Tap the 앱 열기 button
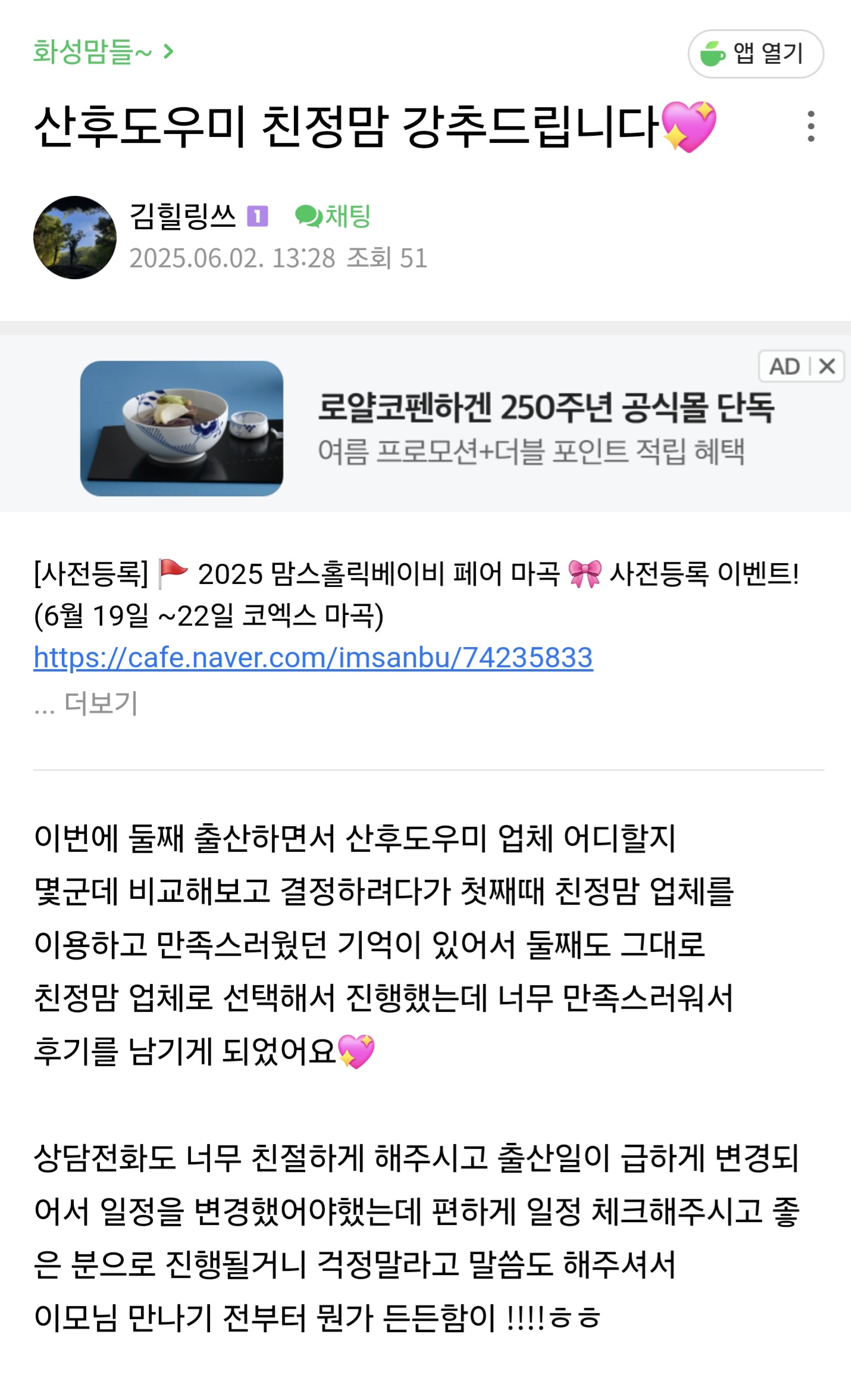The height and width of the screenshot is (1400, 851). click(755, 54)
